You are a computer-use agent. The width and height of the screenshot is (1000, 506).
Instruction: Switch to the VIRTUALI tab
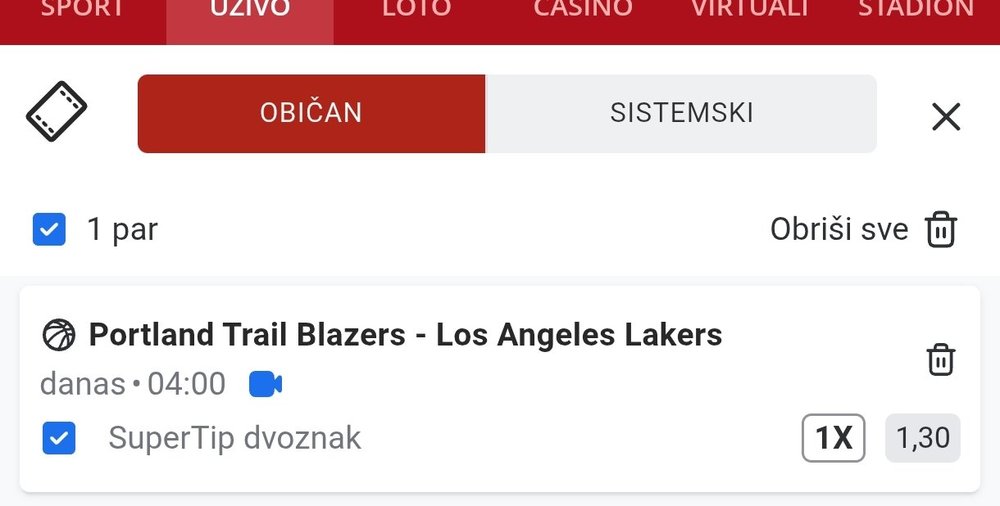(x=749, y=10)
